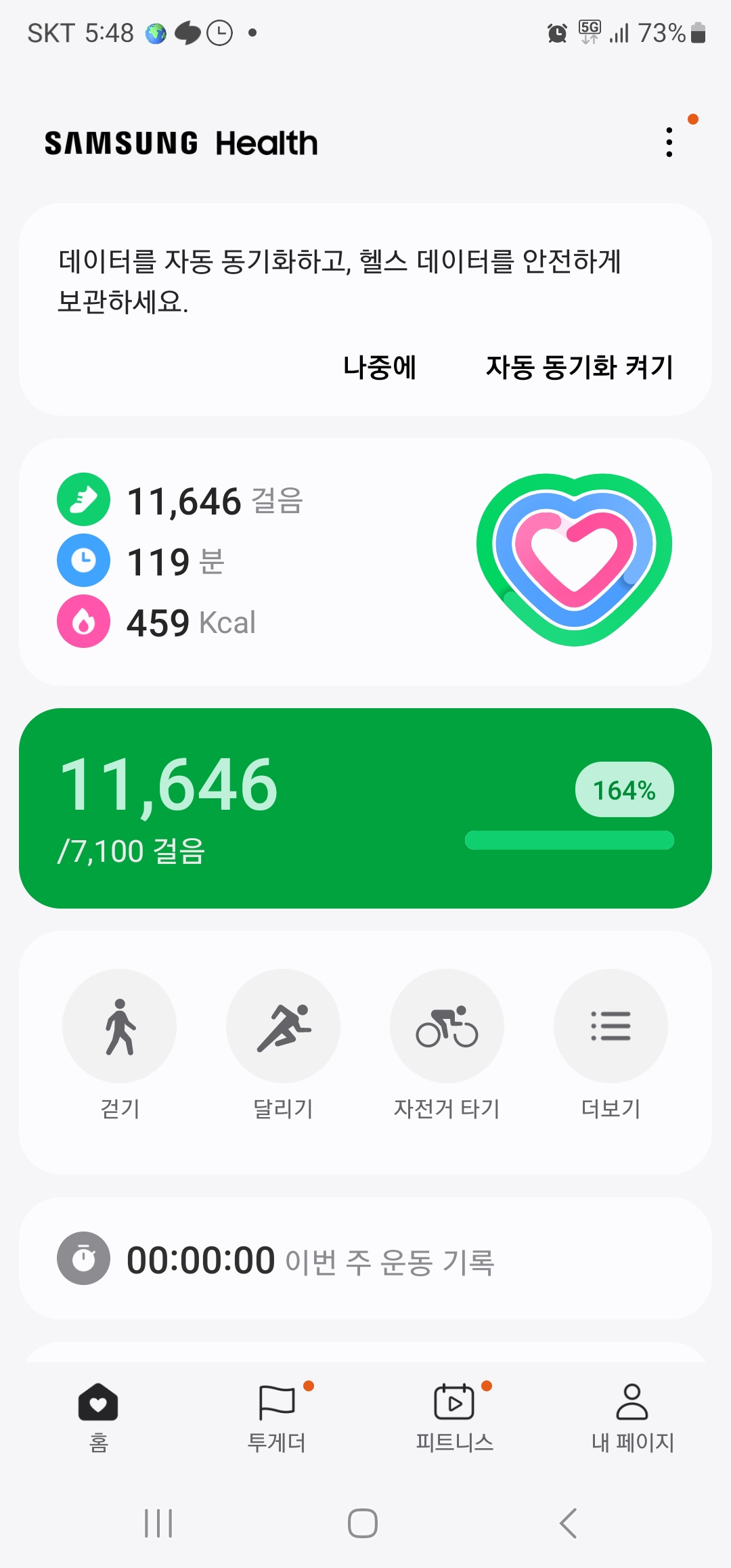This screenshot has height=1568, width=731.
Task: Tap 더보기 for more exercises
Action: click(611, 1026)
